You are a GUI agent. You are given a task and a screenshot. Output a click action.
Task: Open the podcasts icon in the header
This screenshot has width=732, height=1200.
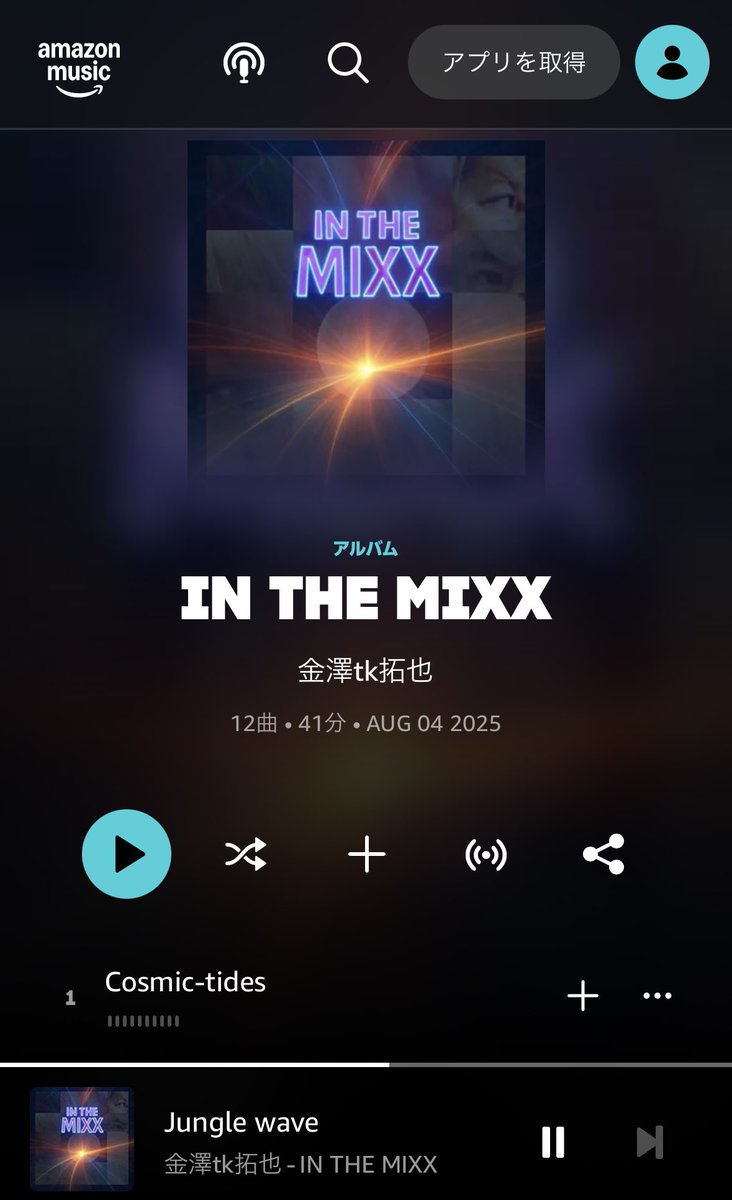click(x=244, y=63)
